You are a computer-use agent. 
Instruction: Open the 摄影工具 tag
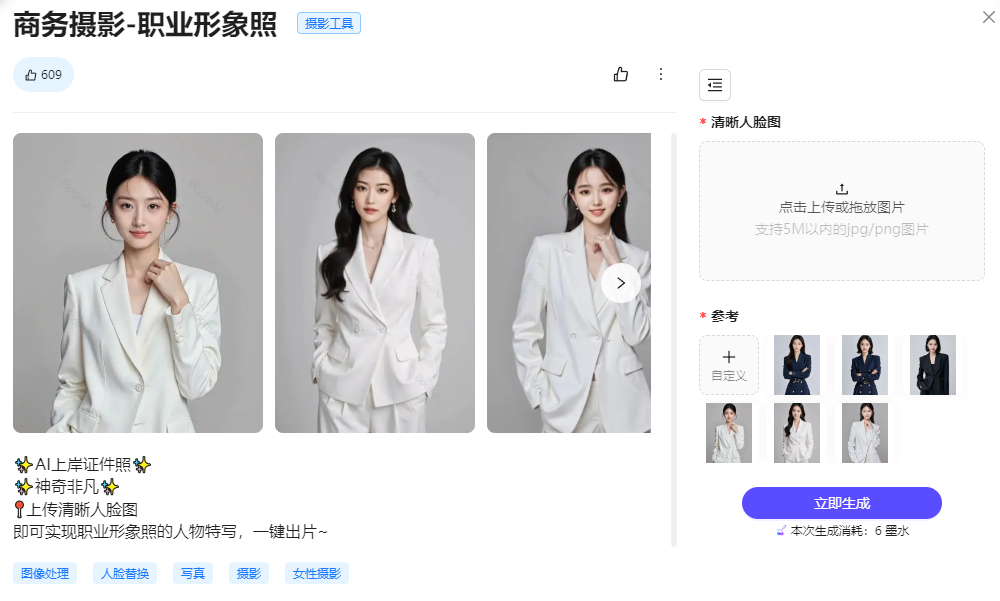point(329,23)
